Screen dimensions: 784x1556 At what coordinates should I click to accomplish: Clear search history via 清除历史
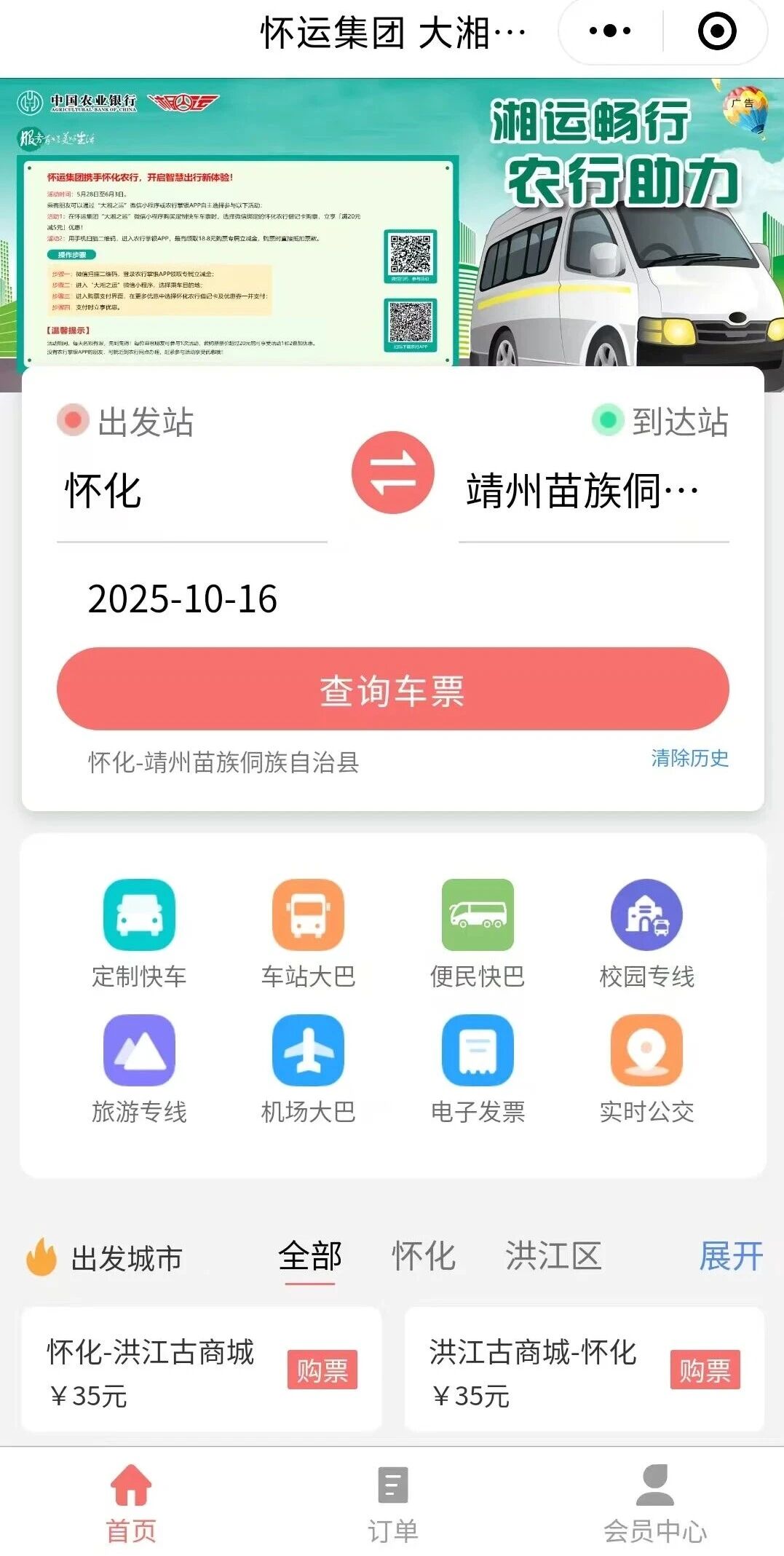[689, 758]
